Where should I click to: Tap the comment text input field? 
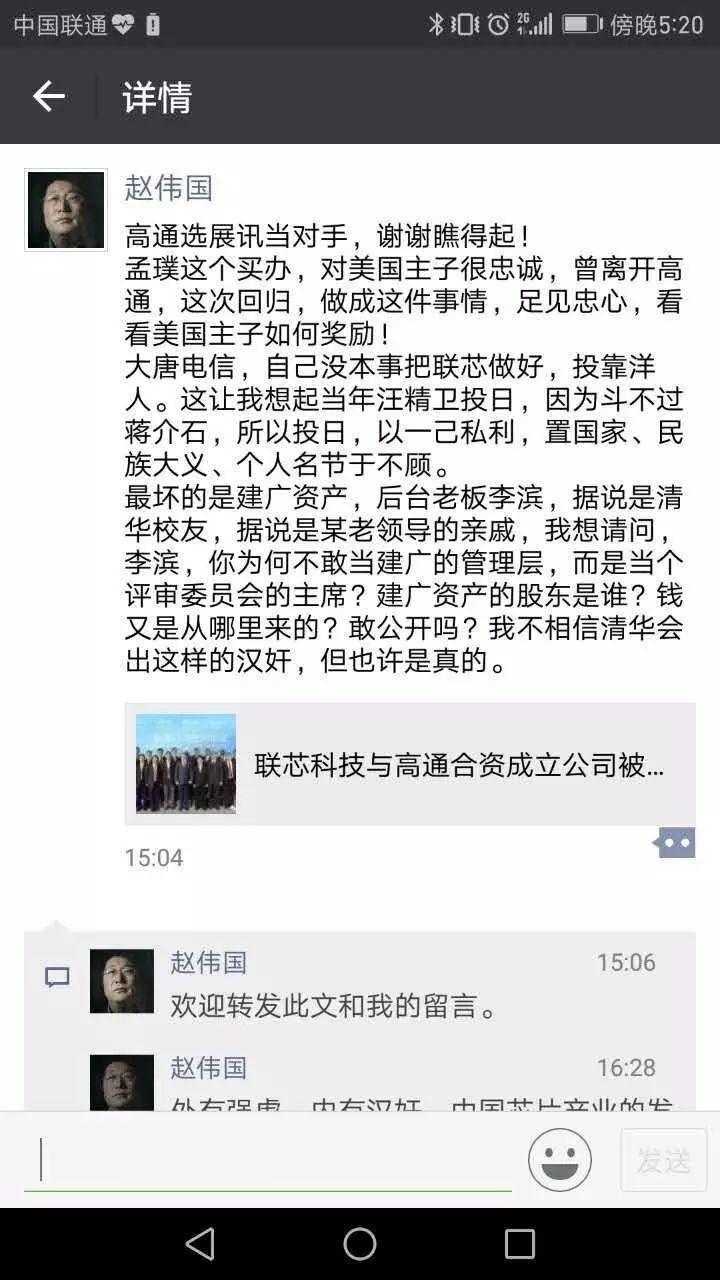pos(270,1160)
